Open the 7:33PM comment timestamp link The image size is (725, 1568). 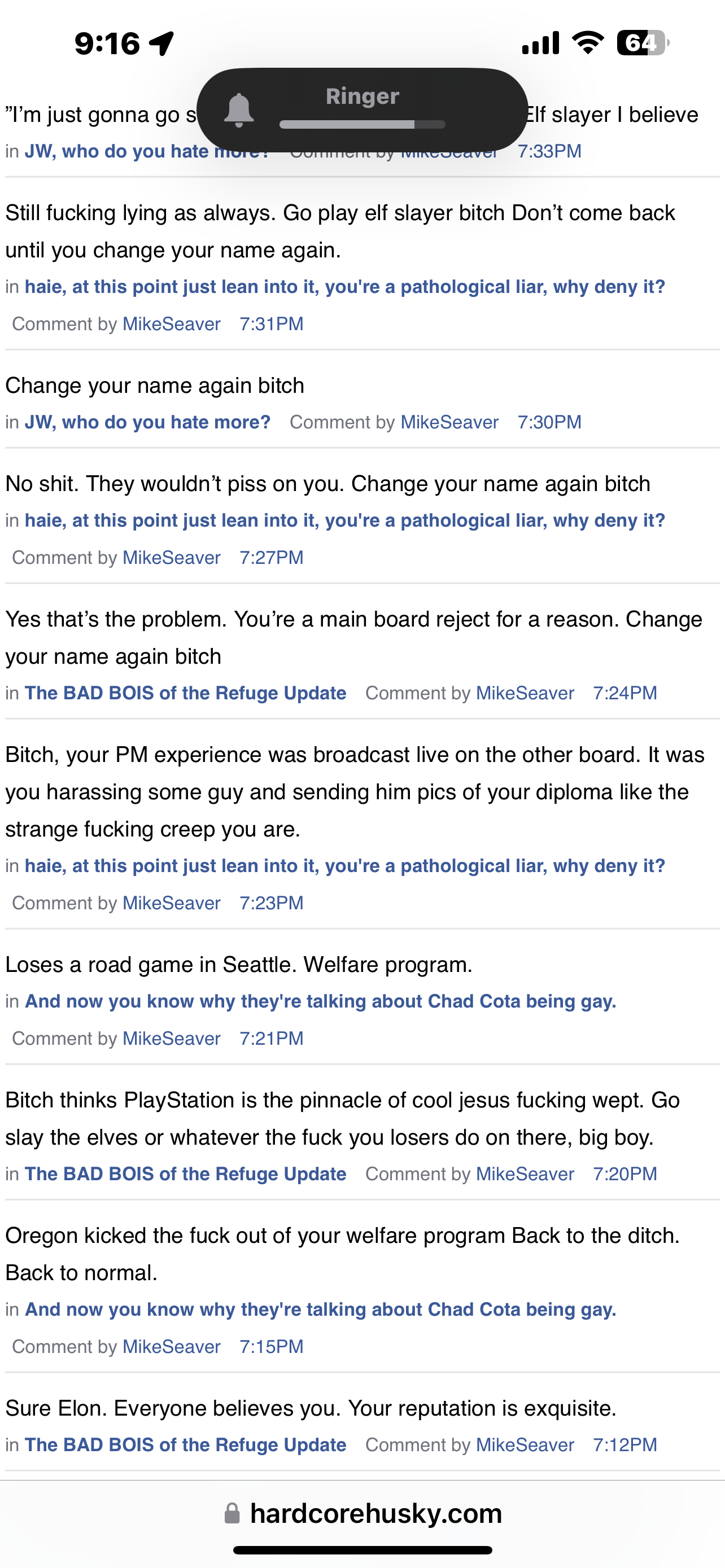(x=549, y=151)
